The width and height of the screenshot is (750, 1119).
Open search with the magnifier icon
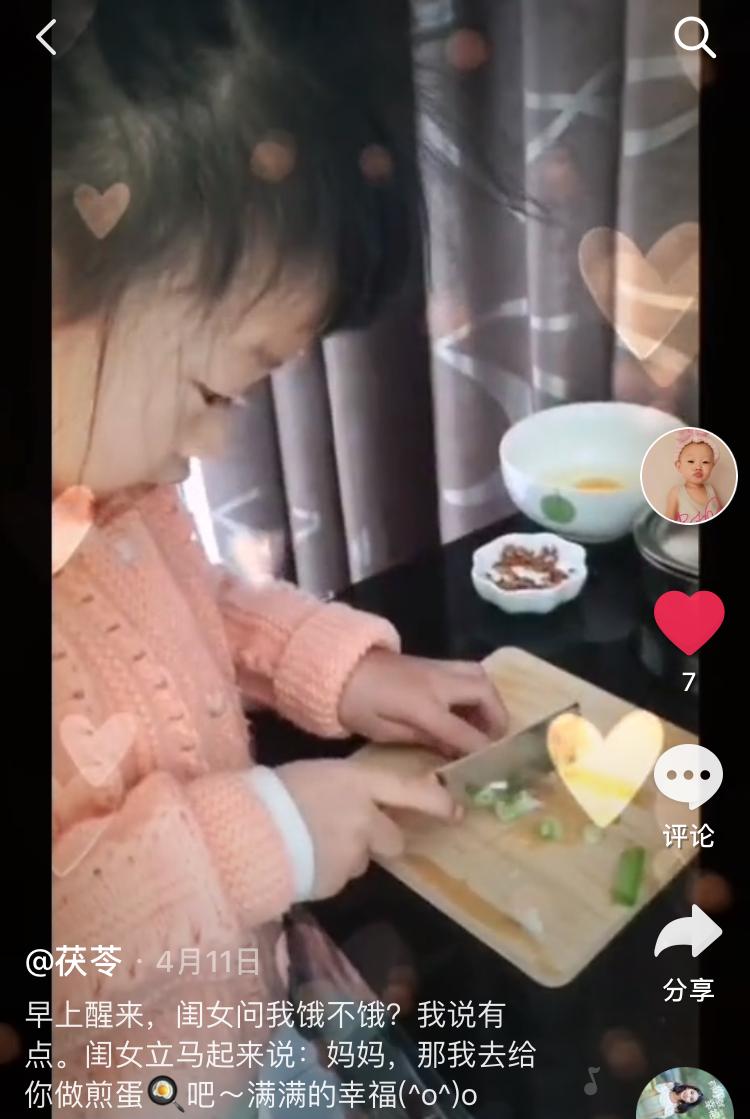pos(694,38)
